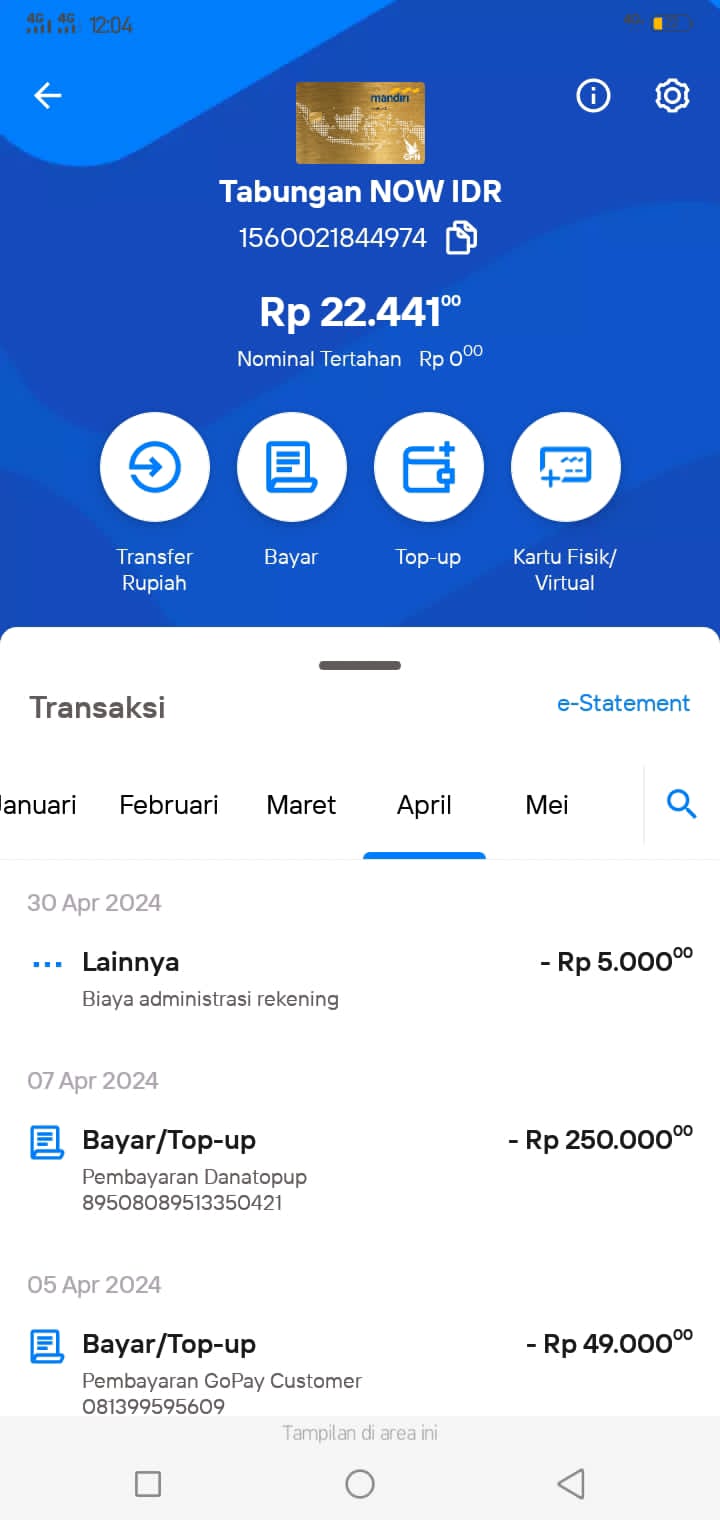
Task: Switch to the Januari tab
Action: pos(38,805)
